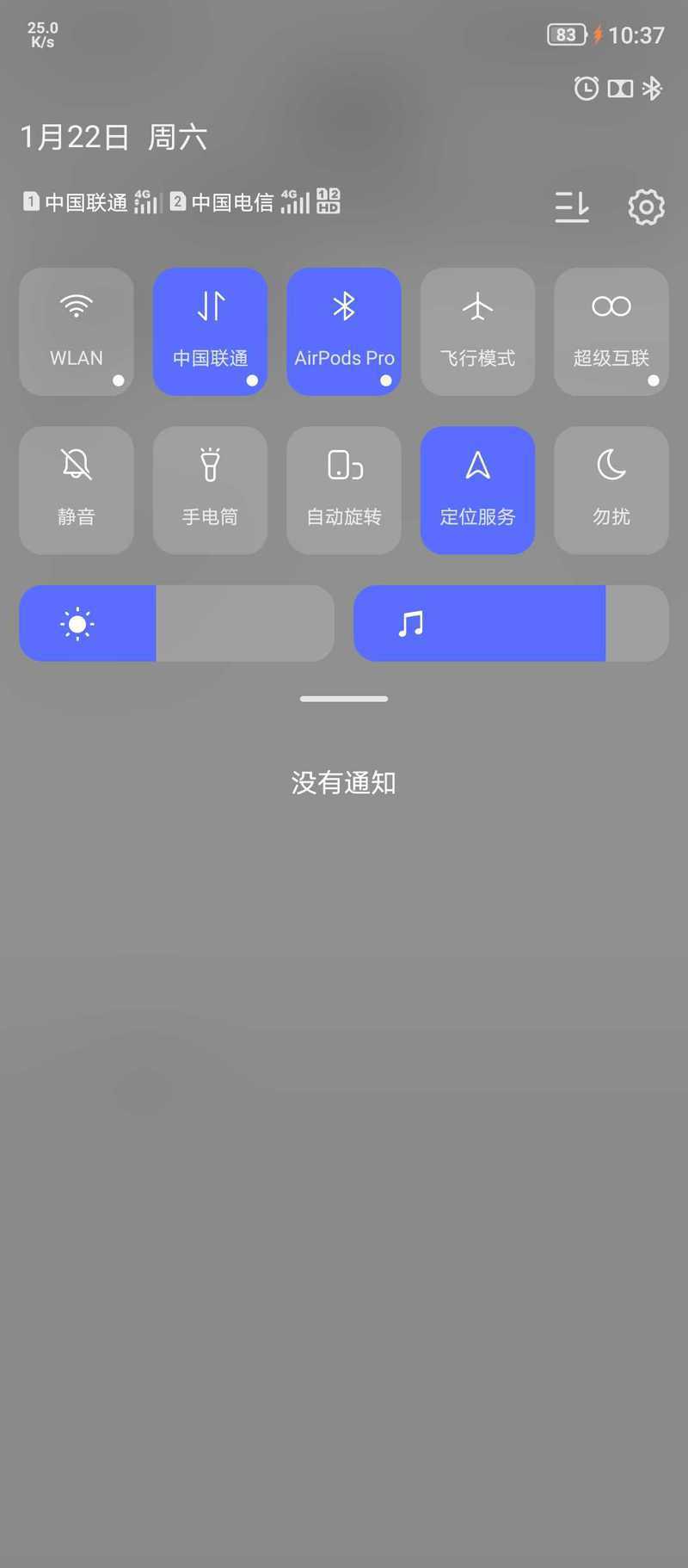Open the settings gear icon
The height and width of the screenshot is (1568, 688).
tap(646, 207)
